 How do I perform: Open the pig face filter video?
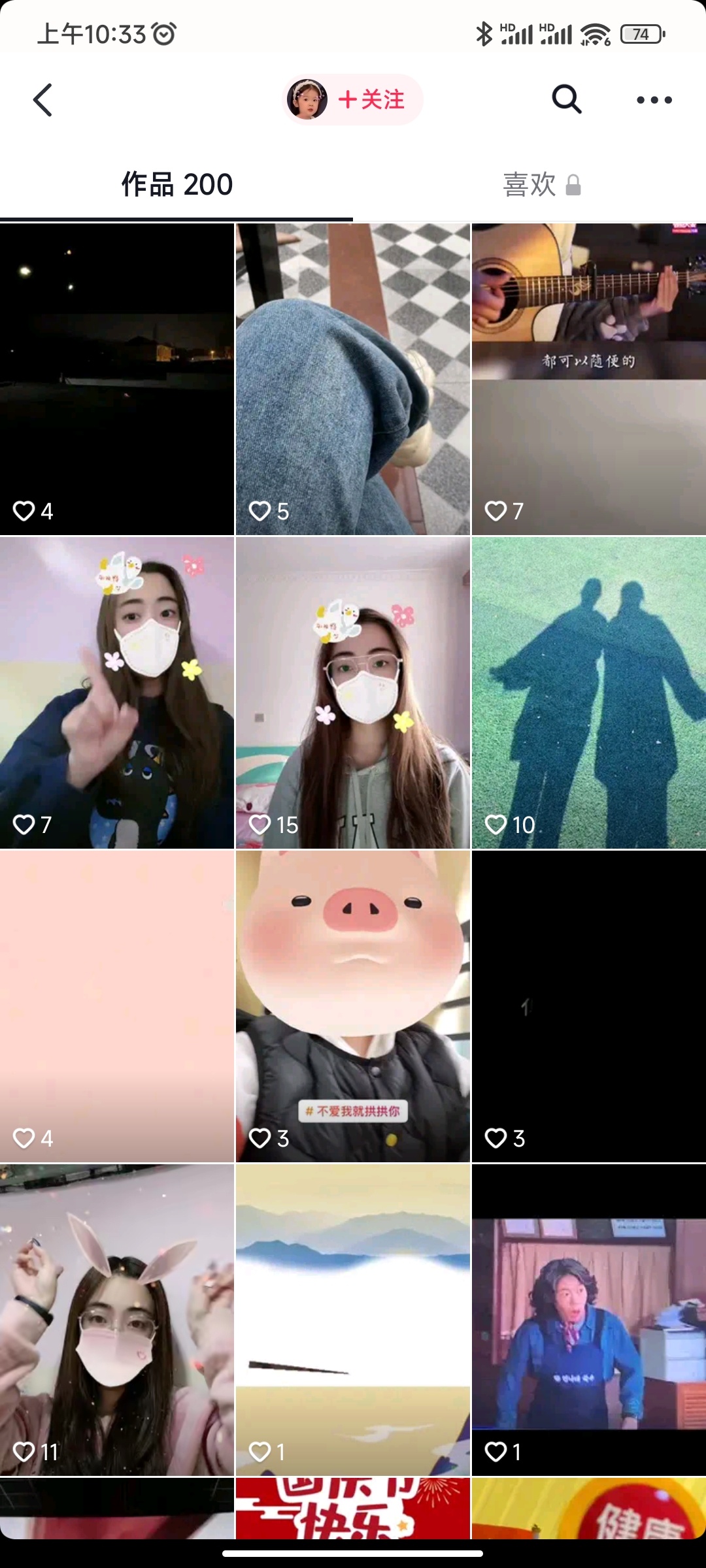[x=353, y=1006]
